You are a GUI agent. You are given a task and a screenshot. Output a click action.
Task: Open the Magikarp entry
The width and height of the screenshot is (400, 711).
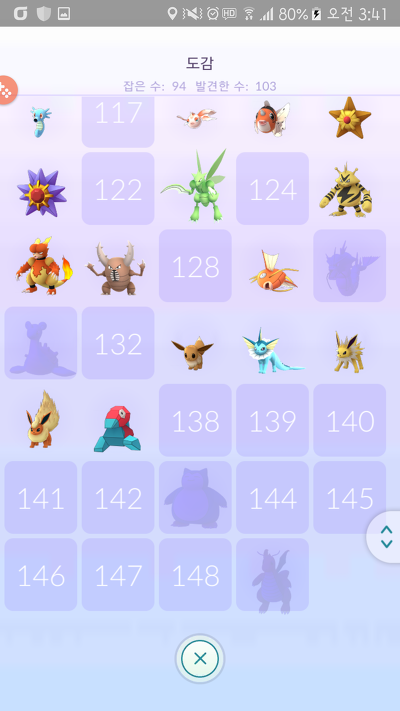tap(273, 271)
